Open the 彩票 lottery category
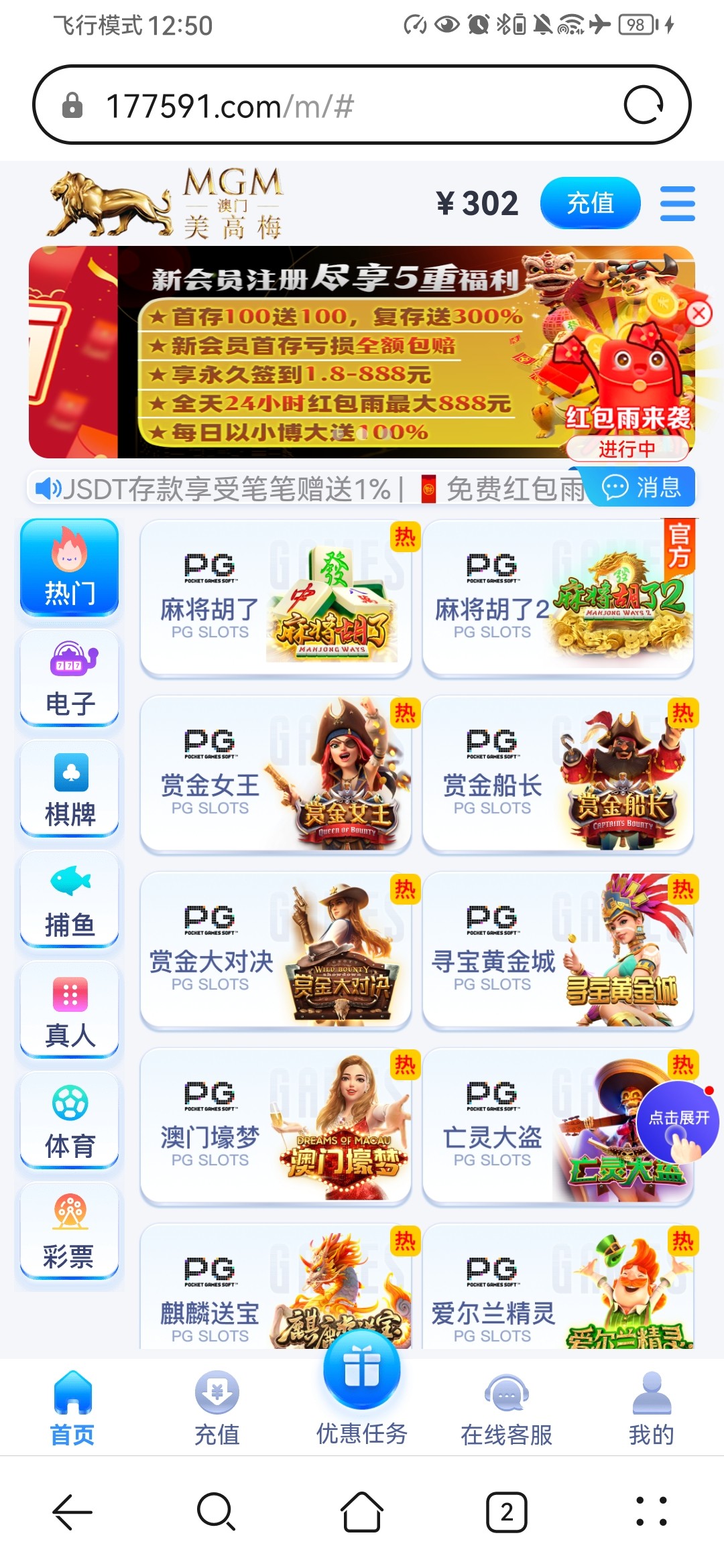 (x=70, y=1231)
